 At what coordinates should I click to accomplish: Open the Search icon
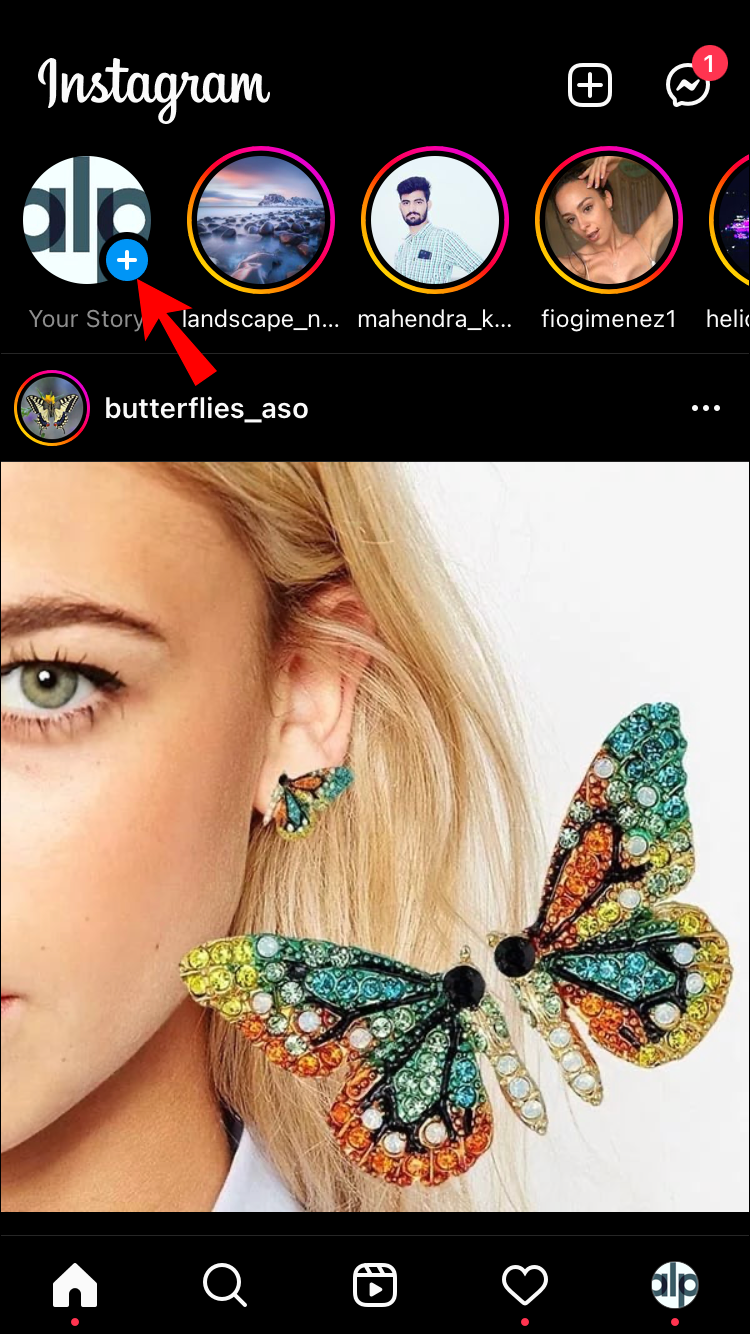pos(225,1286)
